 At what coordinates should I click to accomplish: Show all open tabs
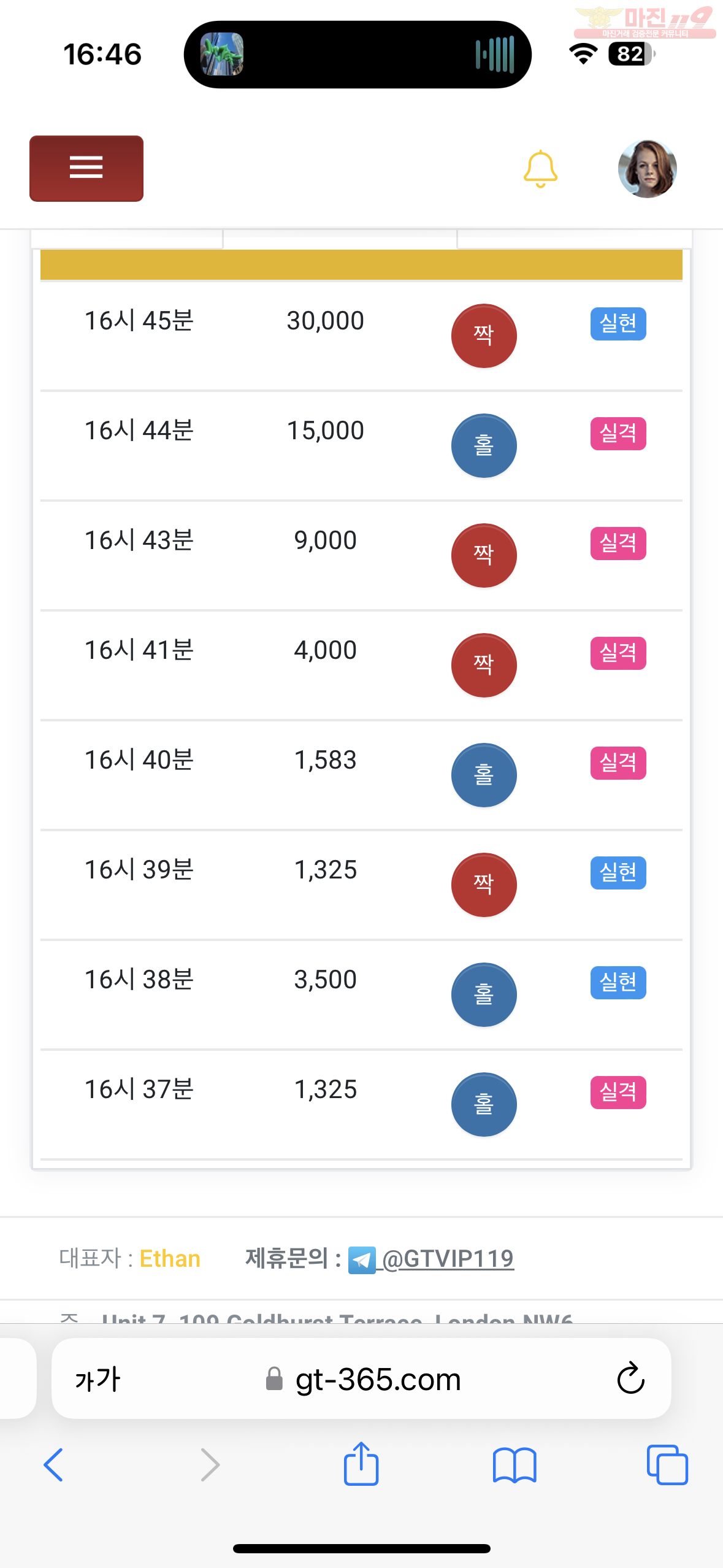[x=667, y=1465]
